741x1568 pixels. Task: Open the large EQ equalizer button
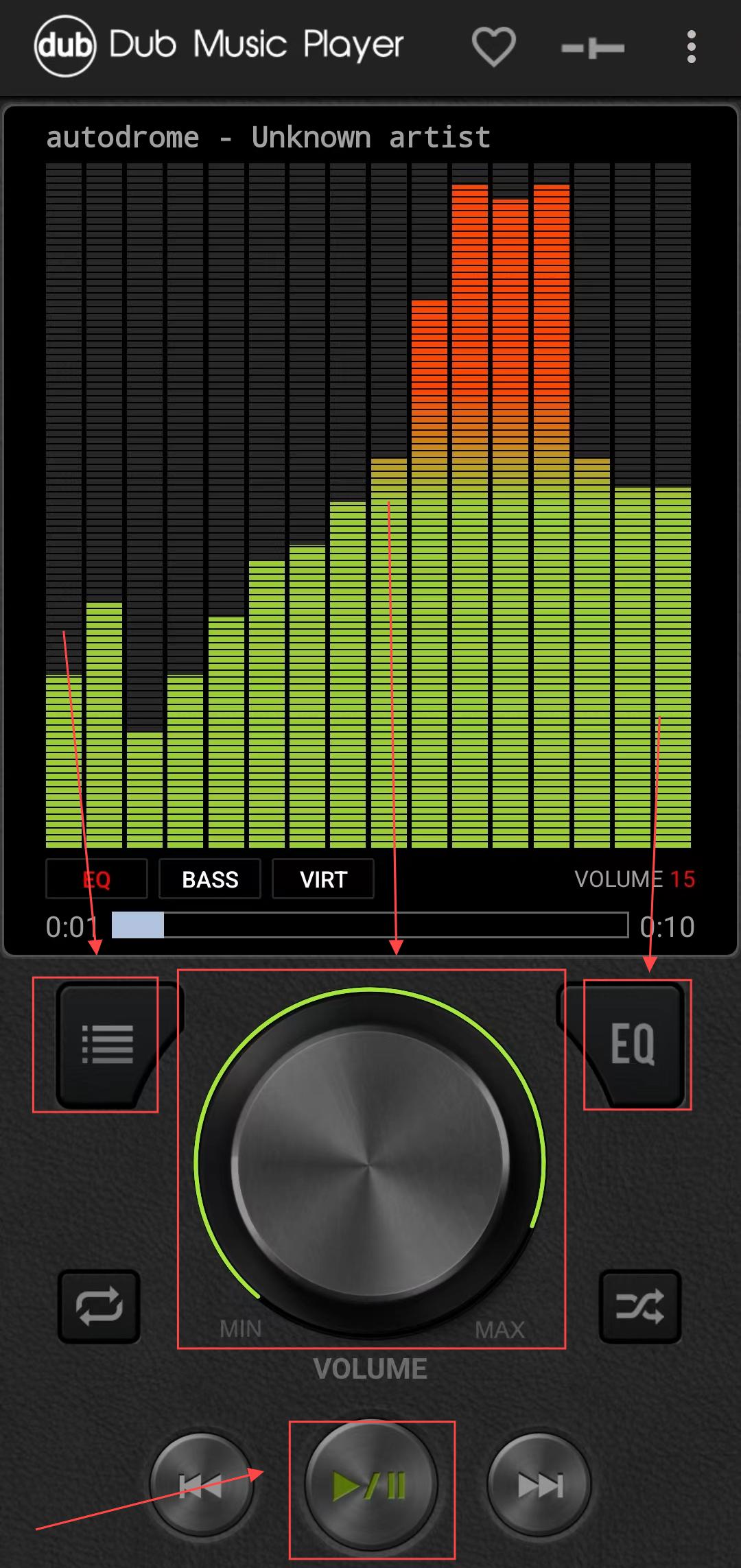click(633, 1044)
